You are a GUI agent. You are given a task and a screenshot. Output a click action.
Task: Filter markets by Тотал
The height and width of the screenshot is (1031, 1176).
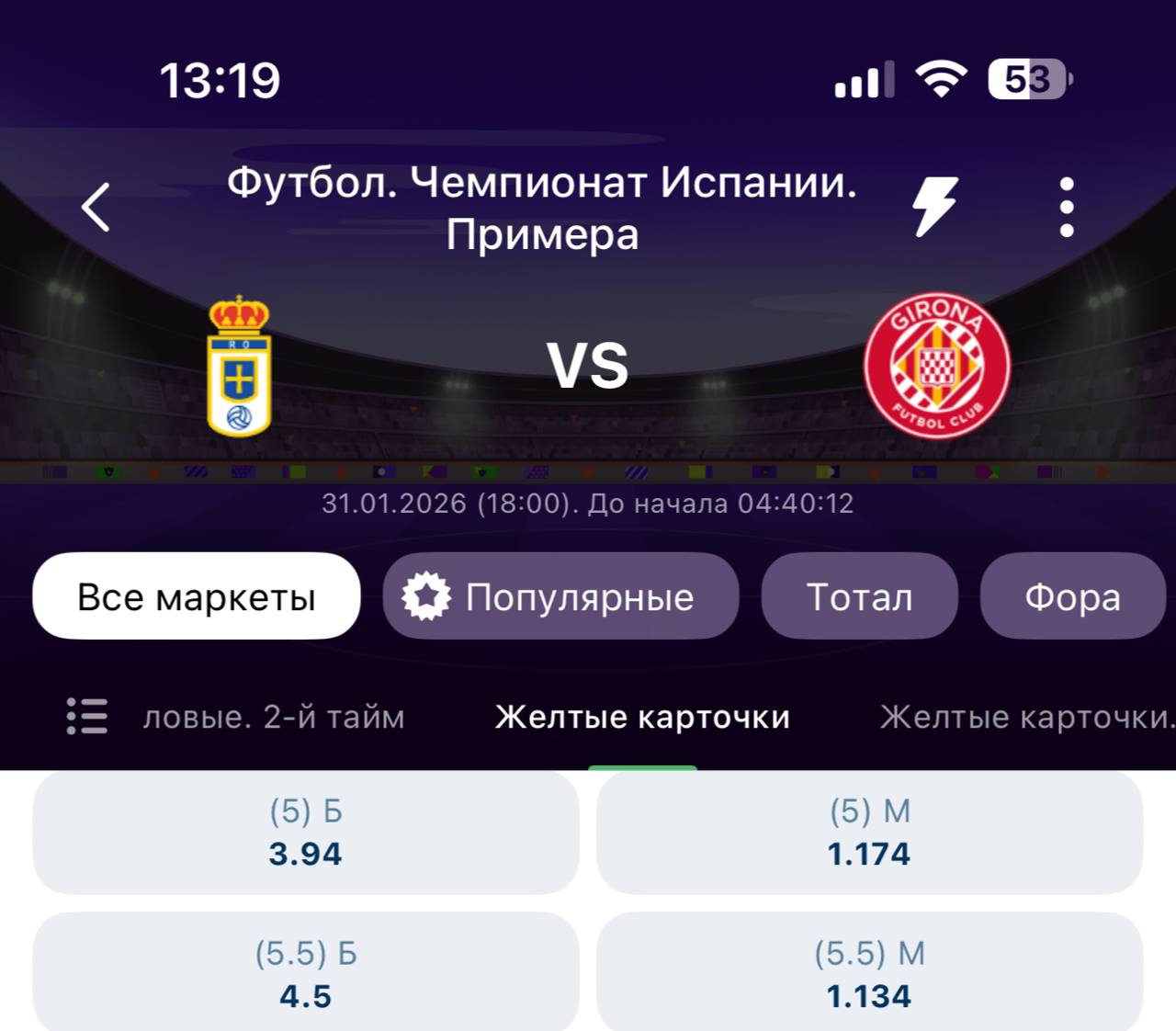pos(859,596)
